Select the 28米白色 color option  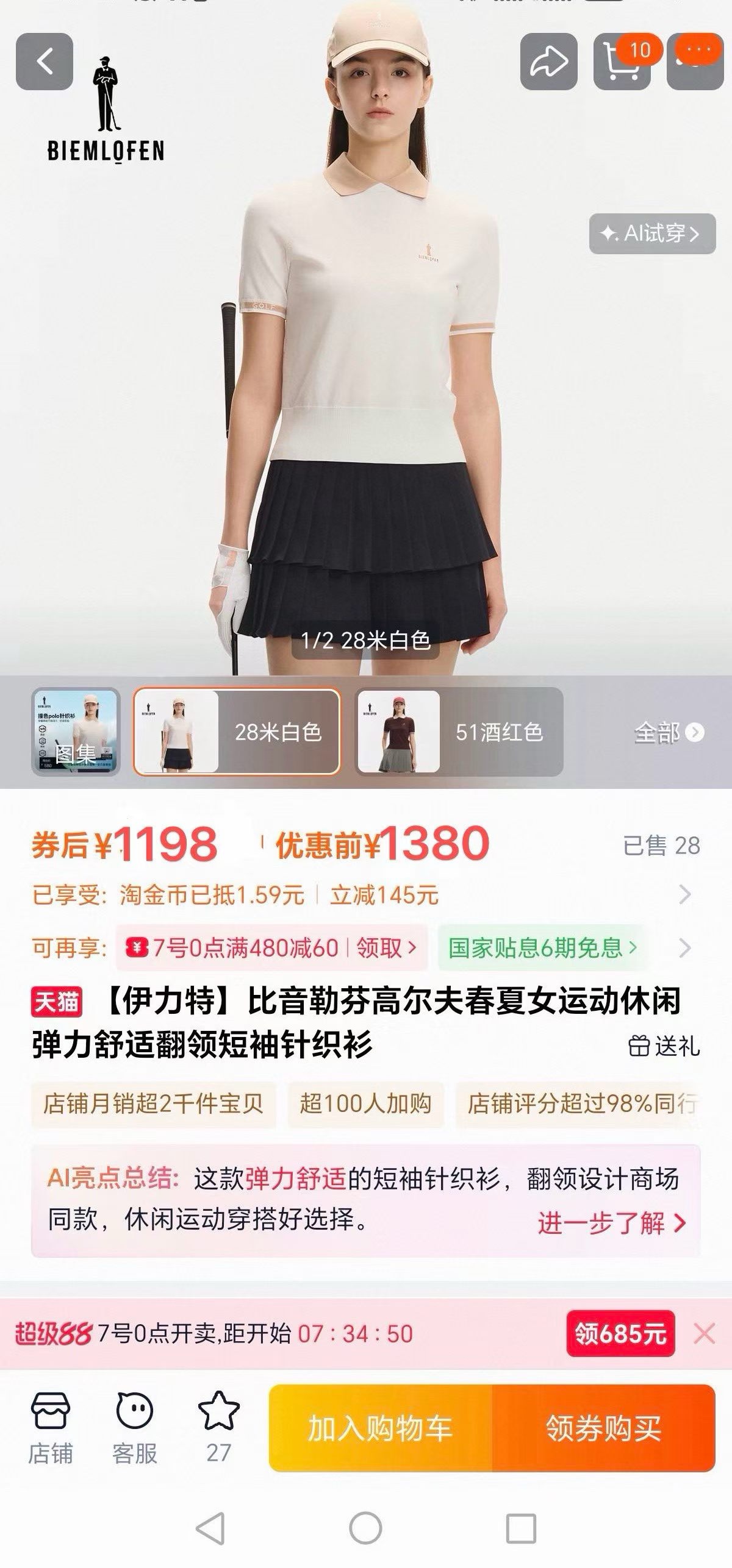(x=237, y=732)
